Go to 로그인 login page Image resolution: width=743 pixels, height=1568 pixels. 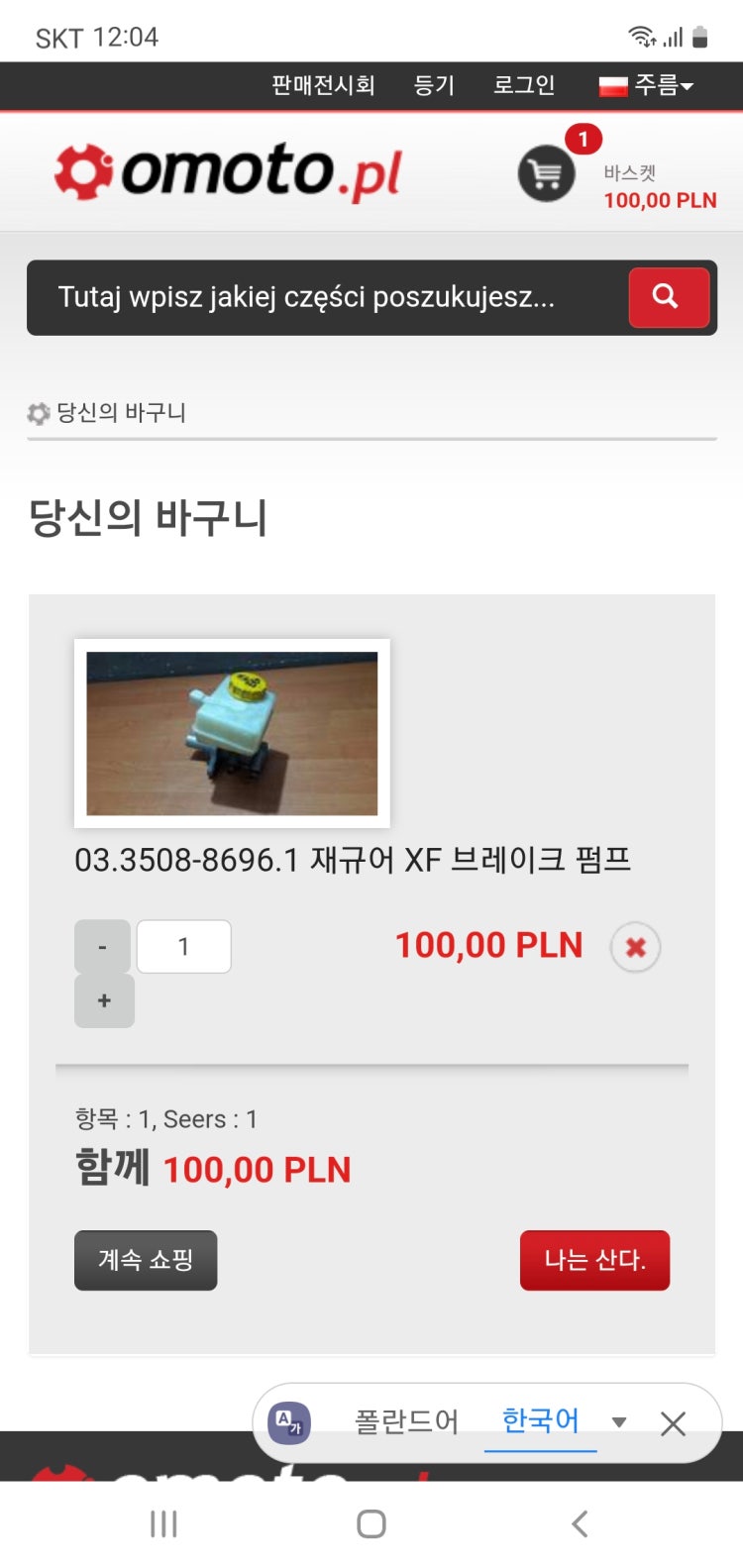[524, 85]
